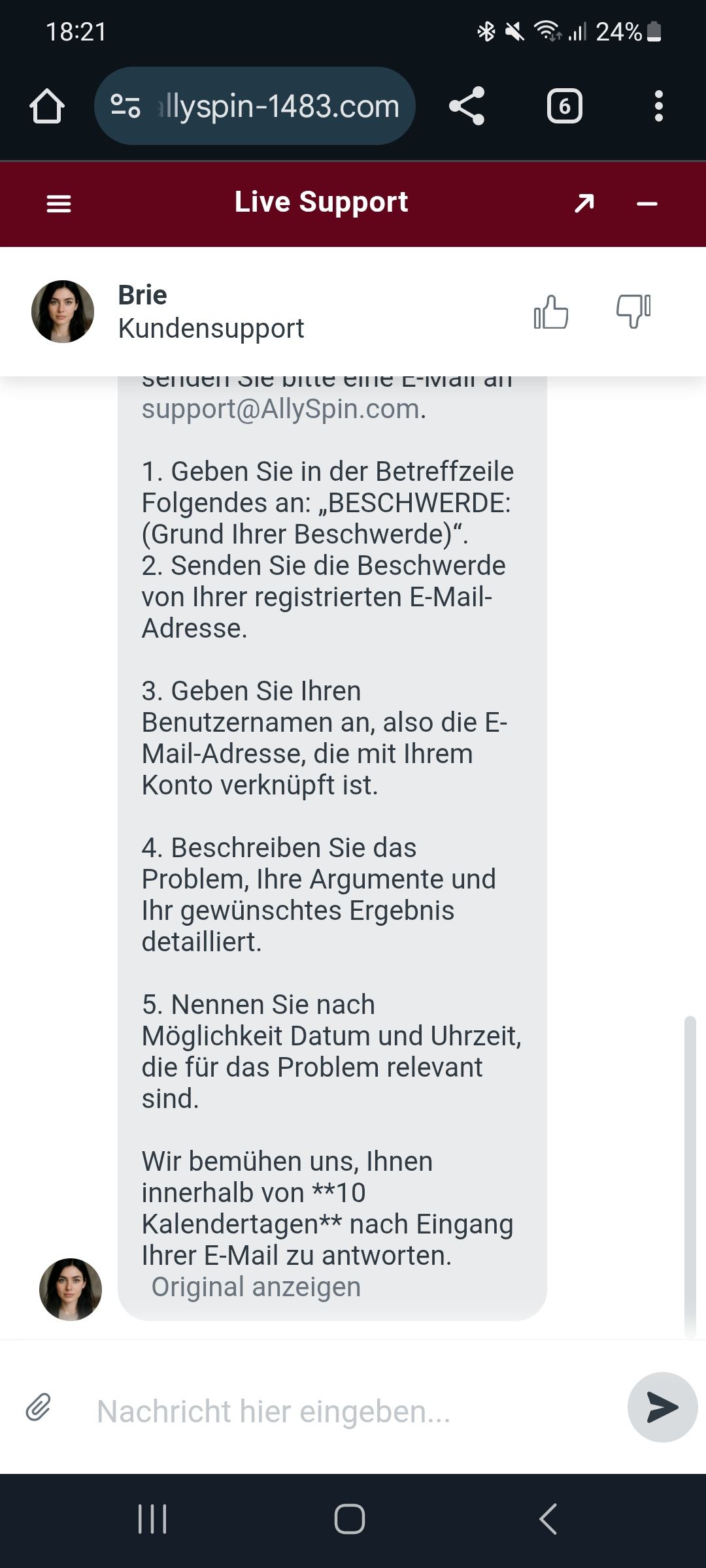
Task: Tap the support@AllySpin.com email link
Action: coord(280,409)
